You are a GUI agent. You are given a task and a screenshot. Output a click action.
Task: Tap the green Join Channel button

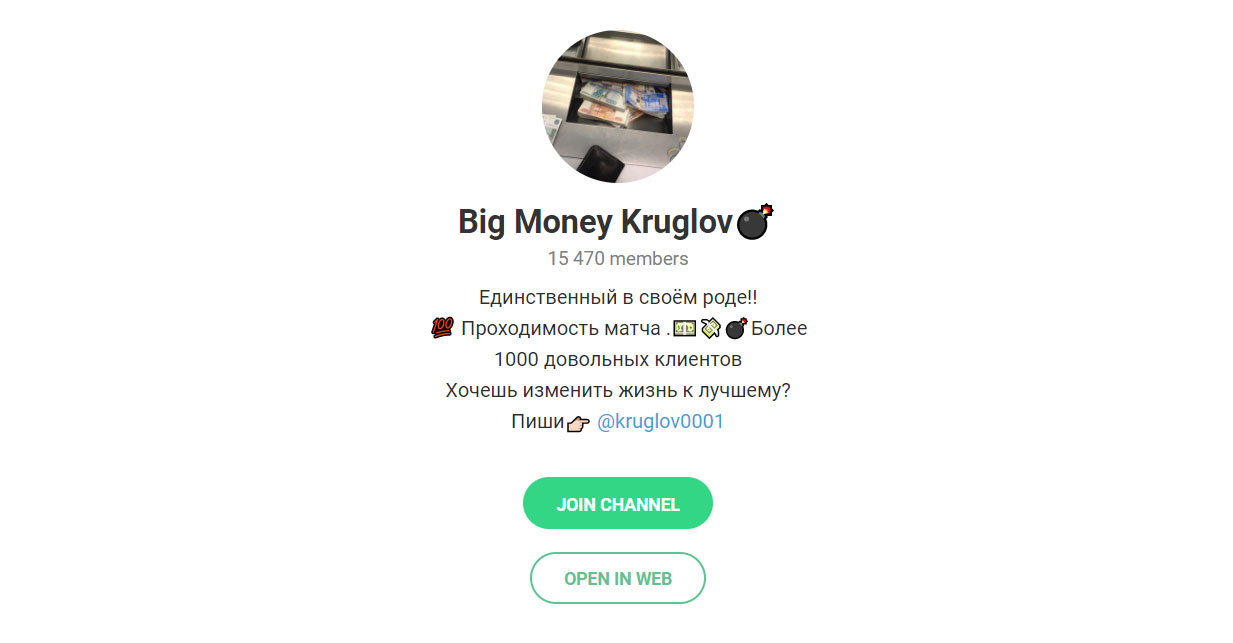pyautogui.click(x=617, y=504)
